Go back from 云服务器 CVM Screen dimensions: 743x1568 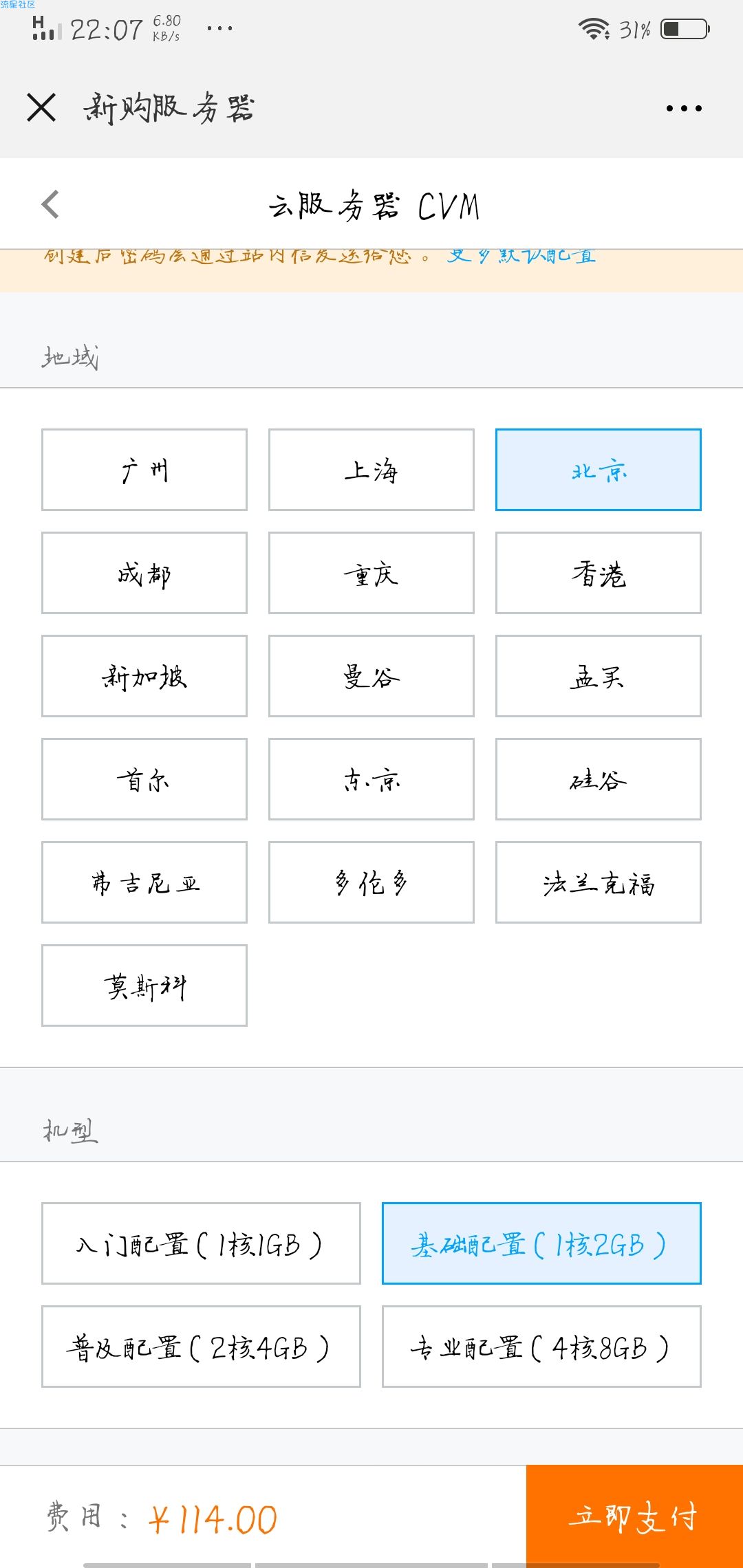point(50,204)
